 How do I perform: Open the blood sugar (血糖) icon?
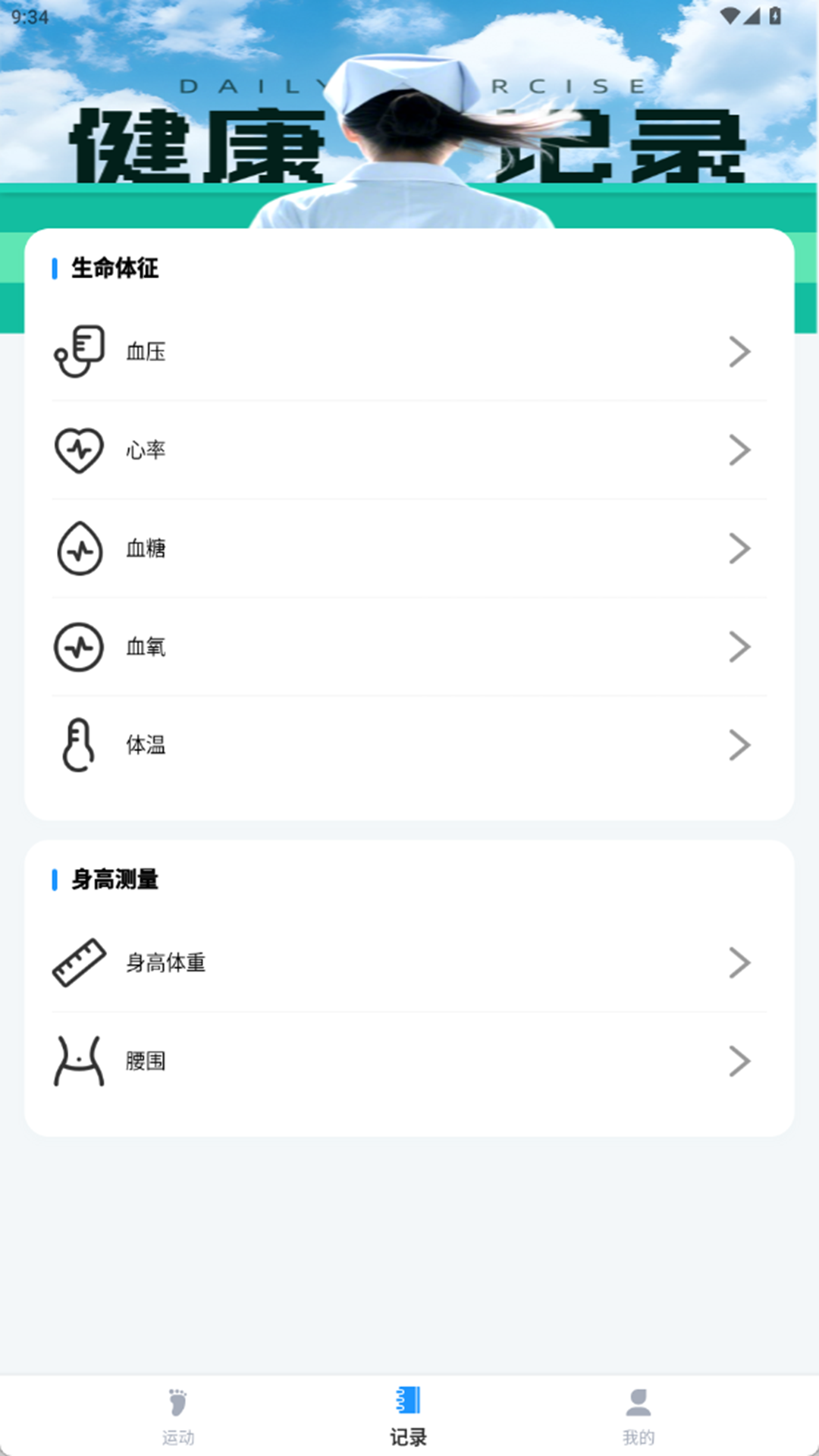point(78,548)
